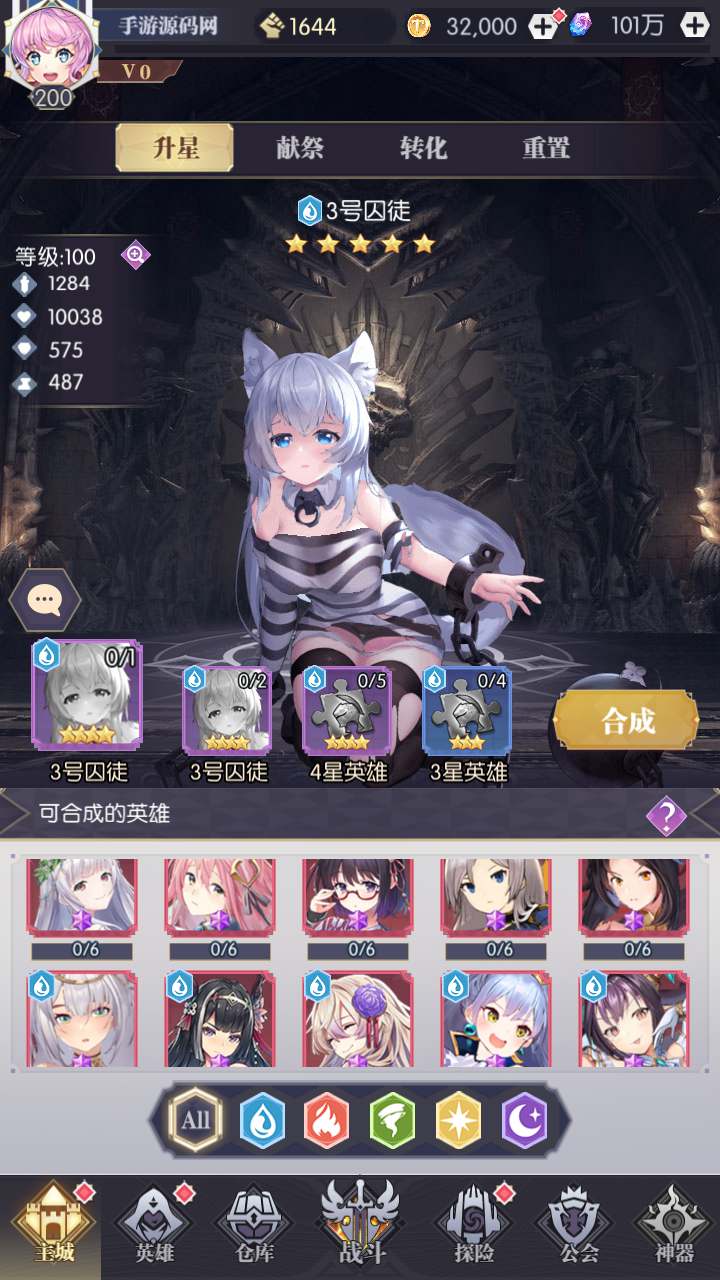
Task: Filter heroes by fire element
Action: [327, 1120]
